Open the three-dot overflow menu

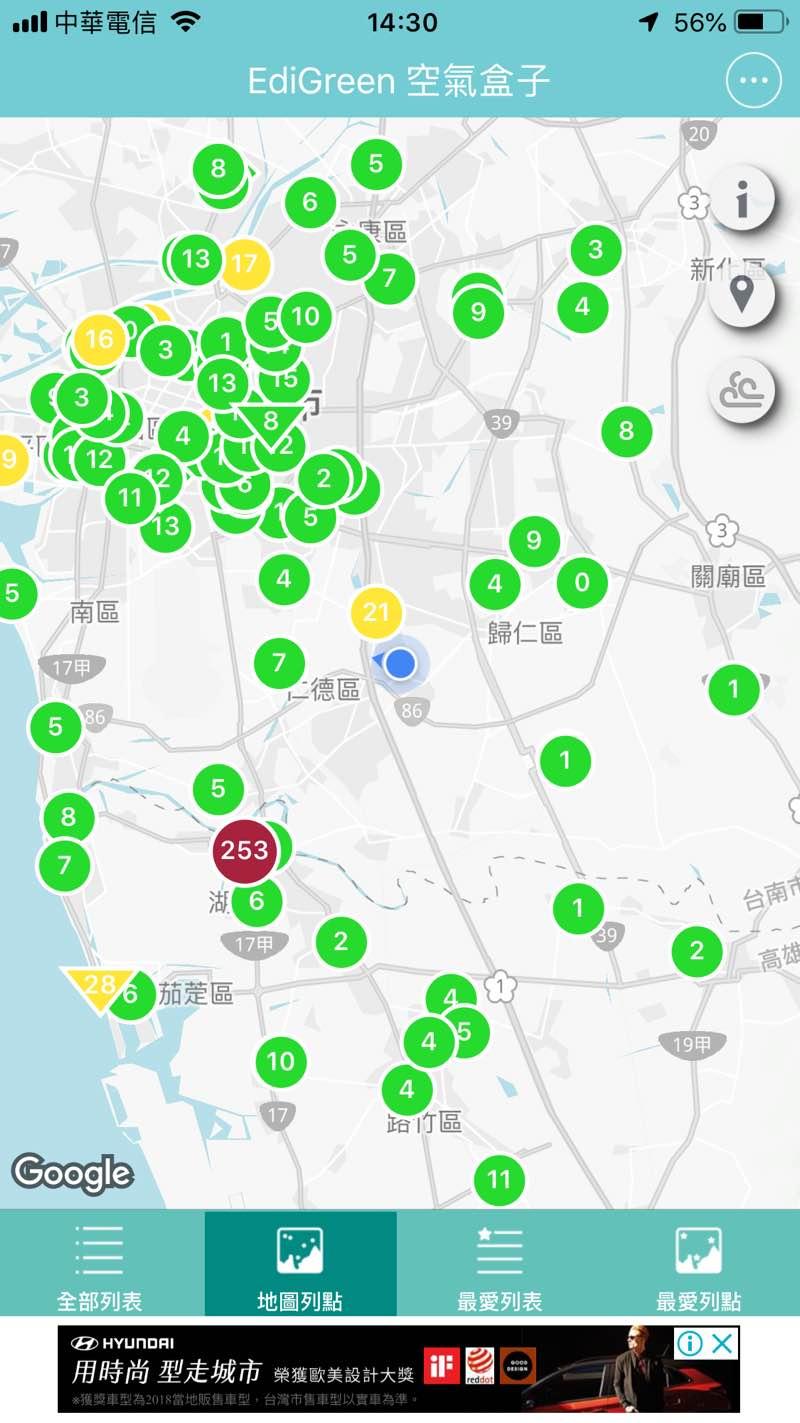coord(753,81)
